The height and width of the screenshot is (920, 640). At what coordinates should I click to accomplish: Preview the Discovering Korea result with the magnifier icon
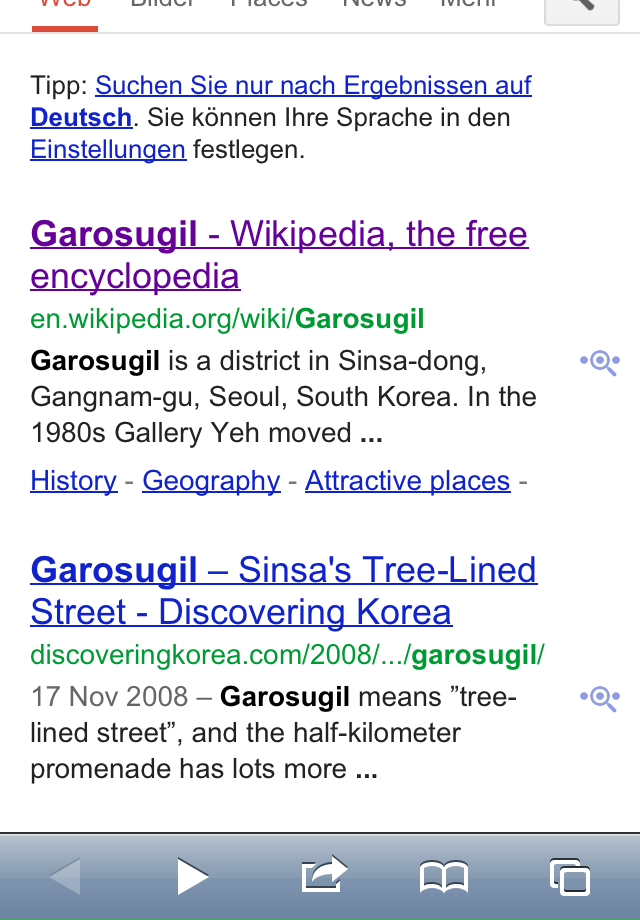(x=600, y=698)
